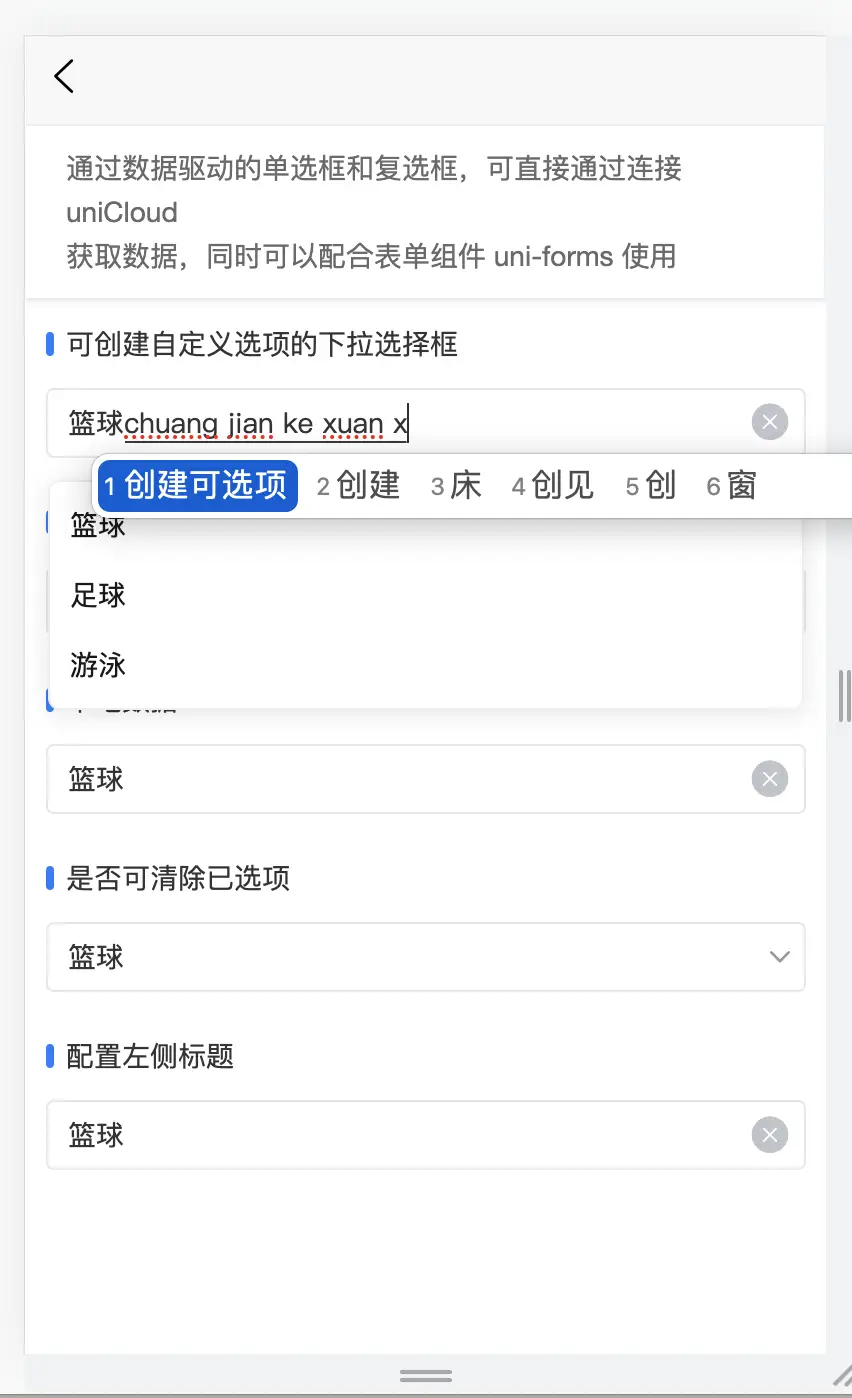This screenshot has width=852, height=1398.
Task: Go back with the top-left arrow
Action: pyautogui.click(x=64, y=76)
